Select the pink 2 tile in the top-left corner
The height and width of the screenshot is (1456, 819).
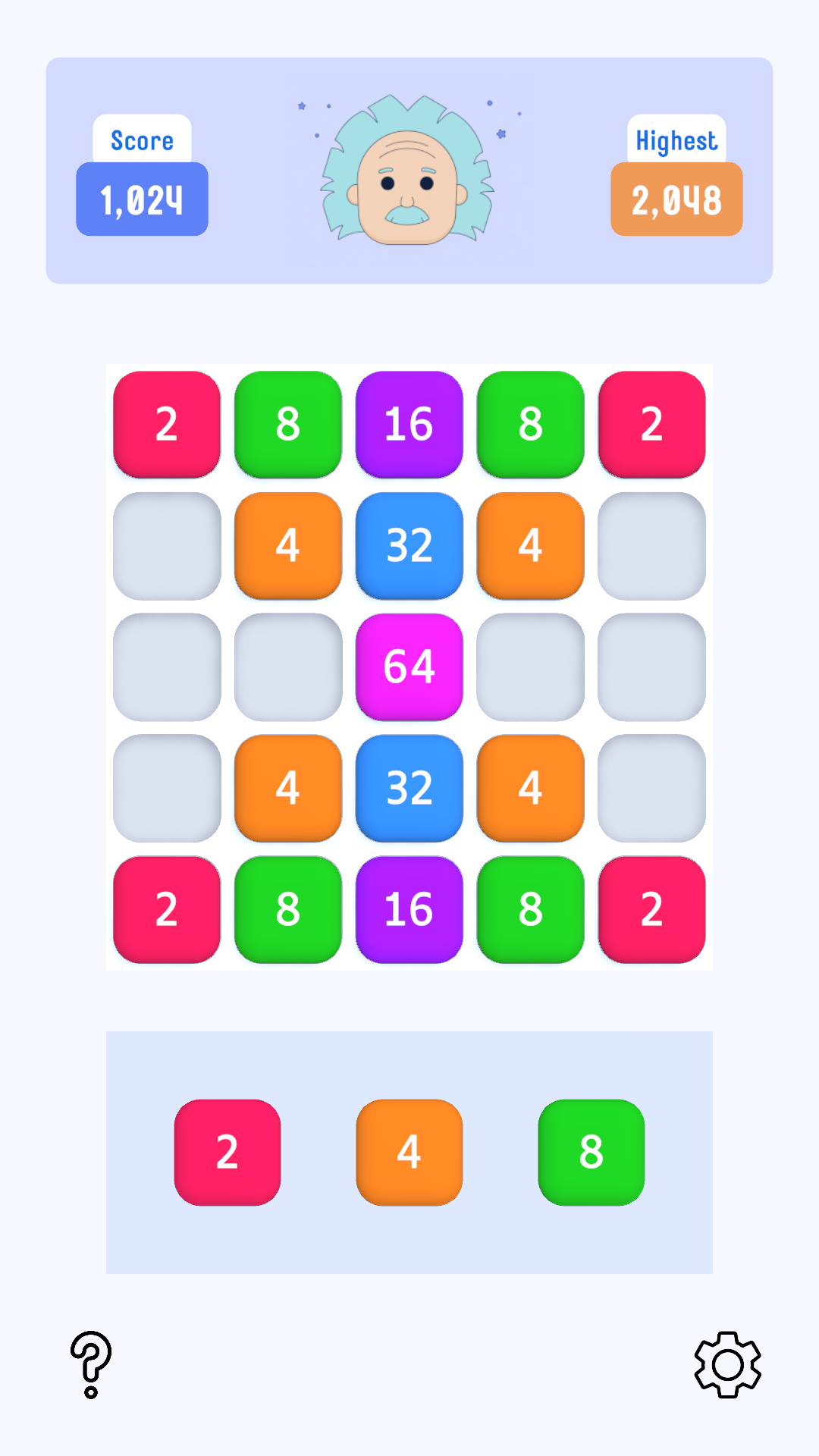pos(166,425)
